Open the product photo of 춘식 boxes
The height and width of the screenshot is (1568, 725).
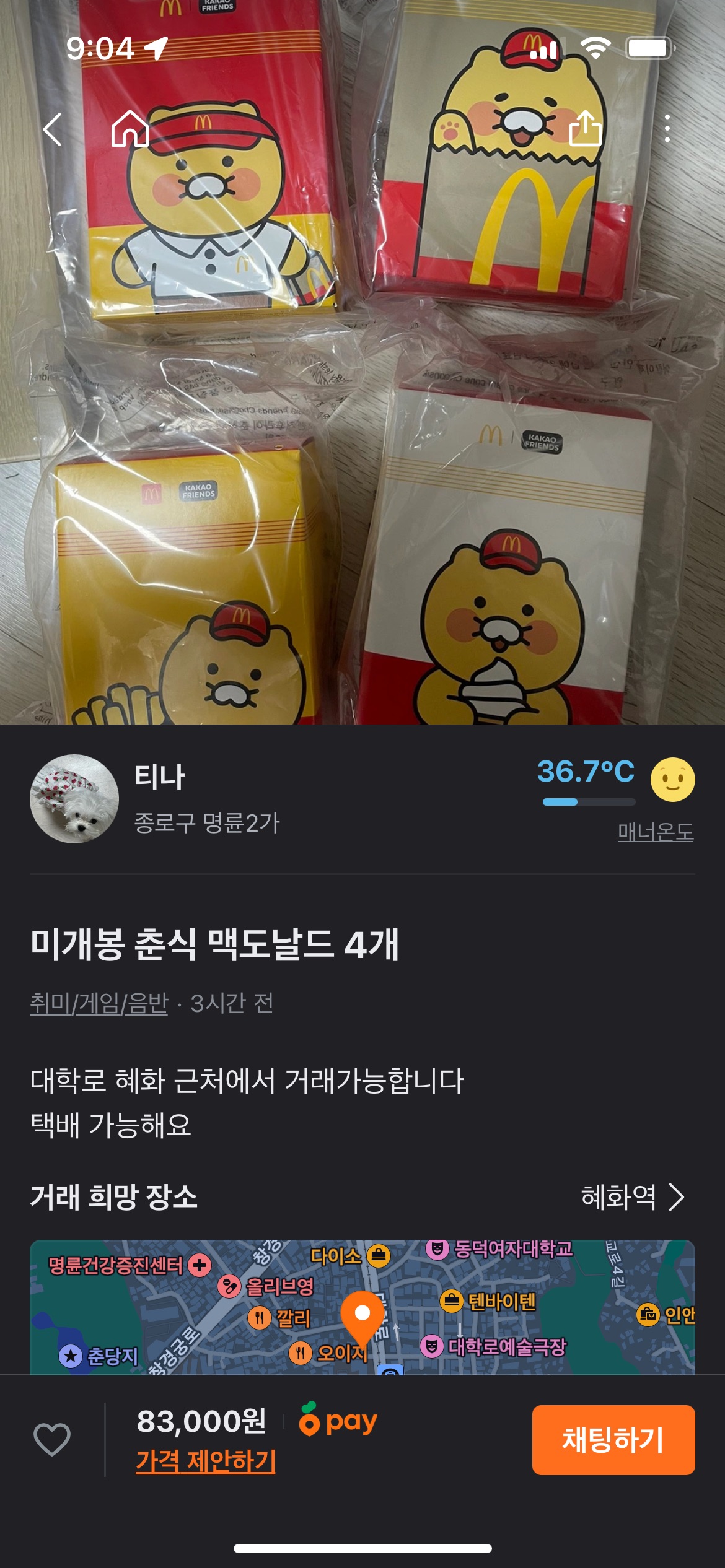pyautogui.click(x=362, y=433)
